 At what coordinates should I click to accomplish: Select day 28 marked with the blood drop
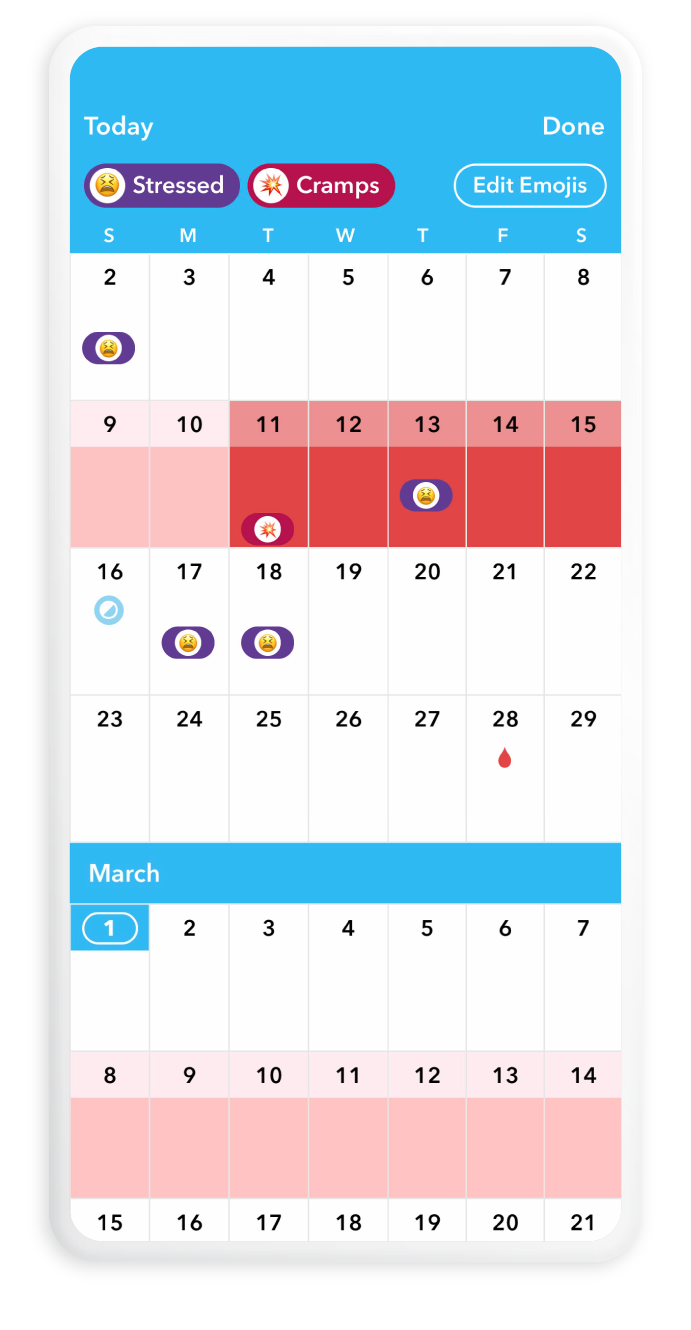click(x=505, y=769)
